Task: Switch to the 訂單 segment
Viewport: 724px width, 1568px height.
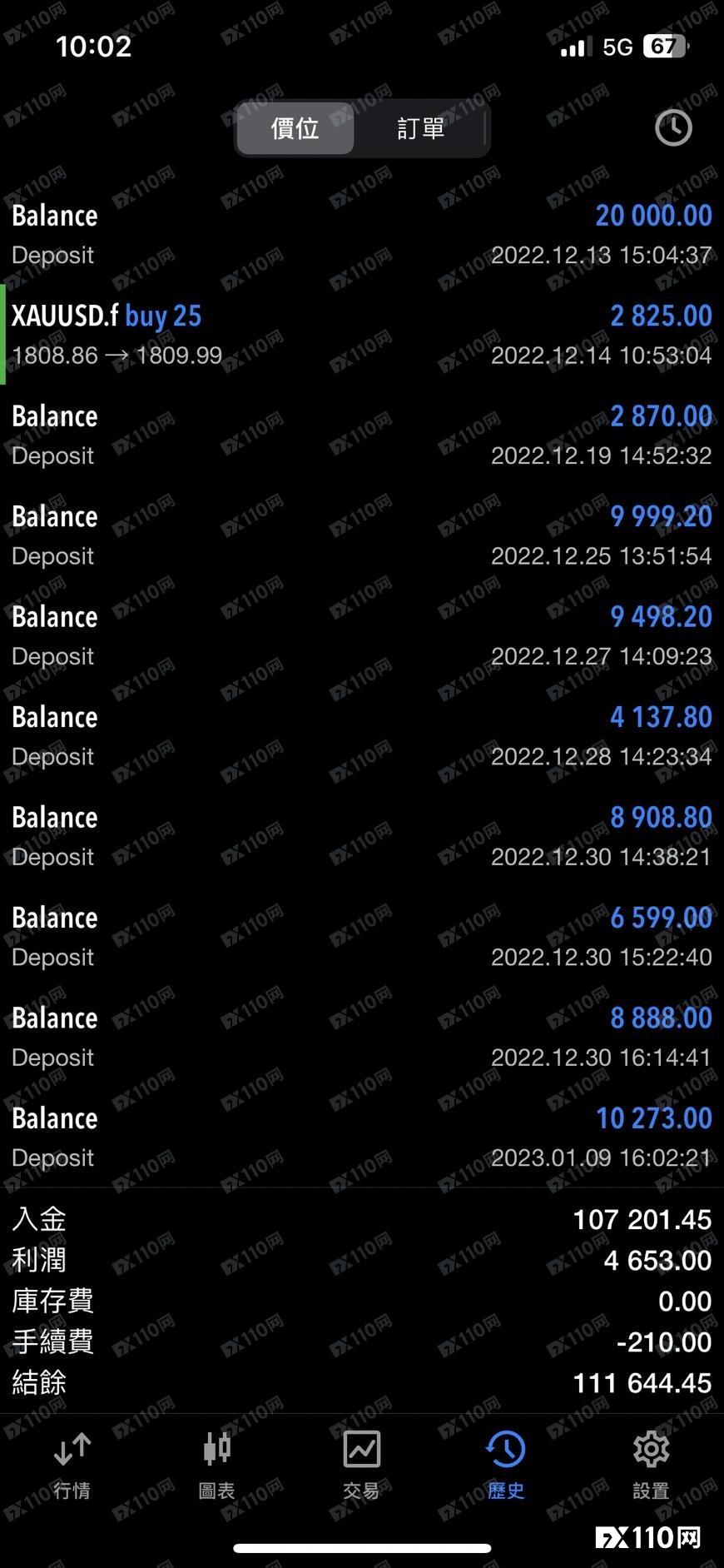Action: click(x=420, y=128)
